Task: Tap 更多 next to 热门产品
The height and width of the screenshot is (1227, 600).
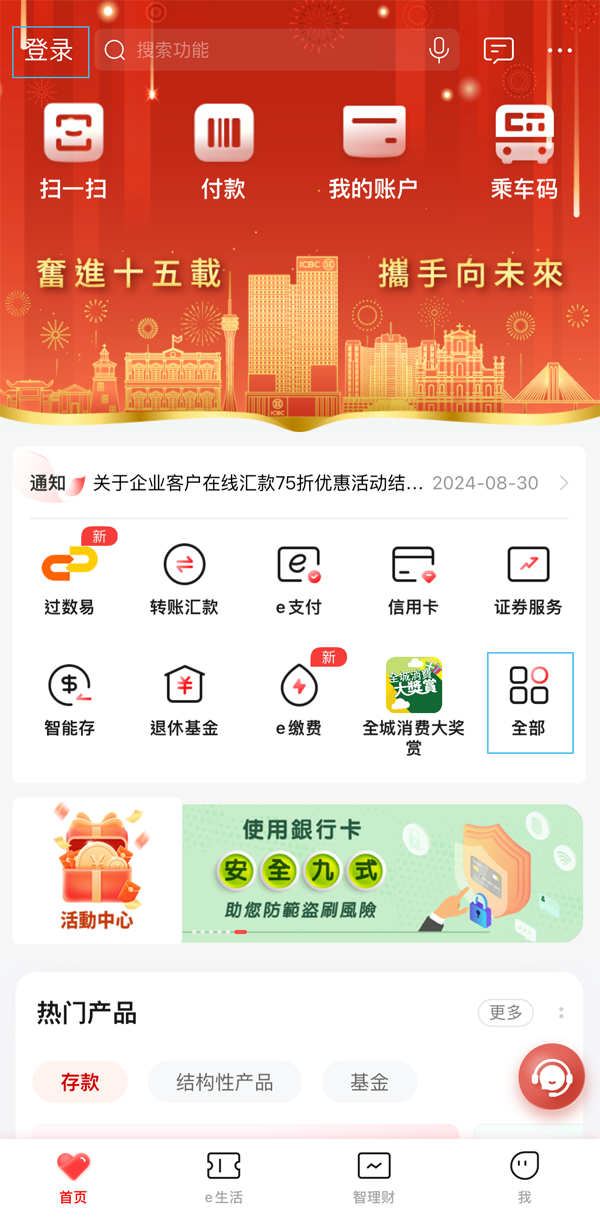Action: 506,1013
